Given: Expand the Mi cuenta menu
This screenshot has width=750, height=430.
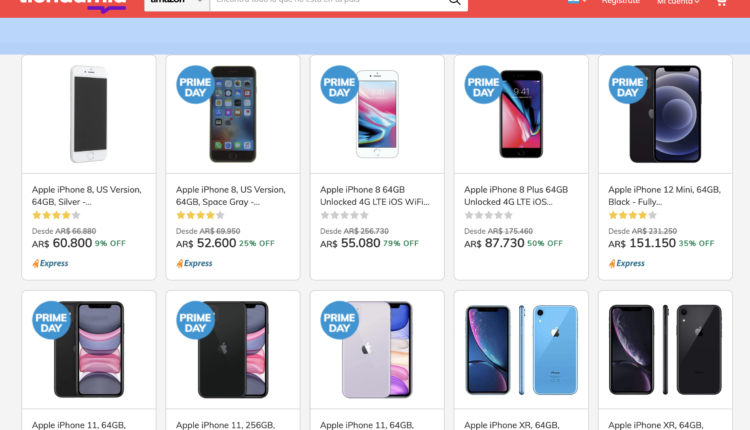Looking at the screenshot, I should coord(678,3).
